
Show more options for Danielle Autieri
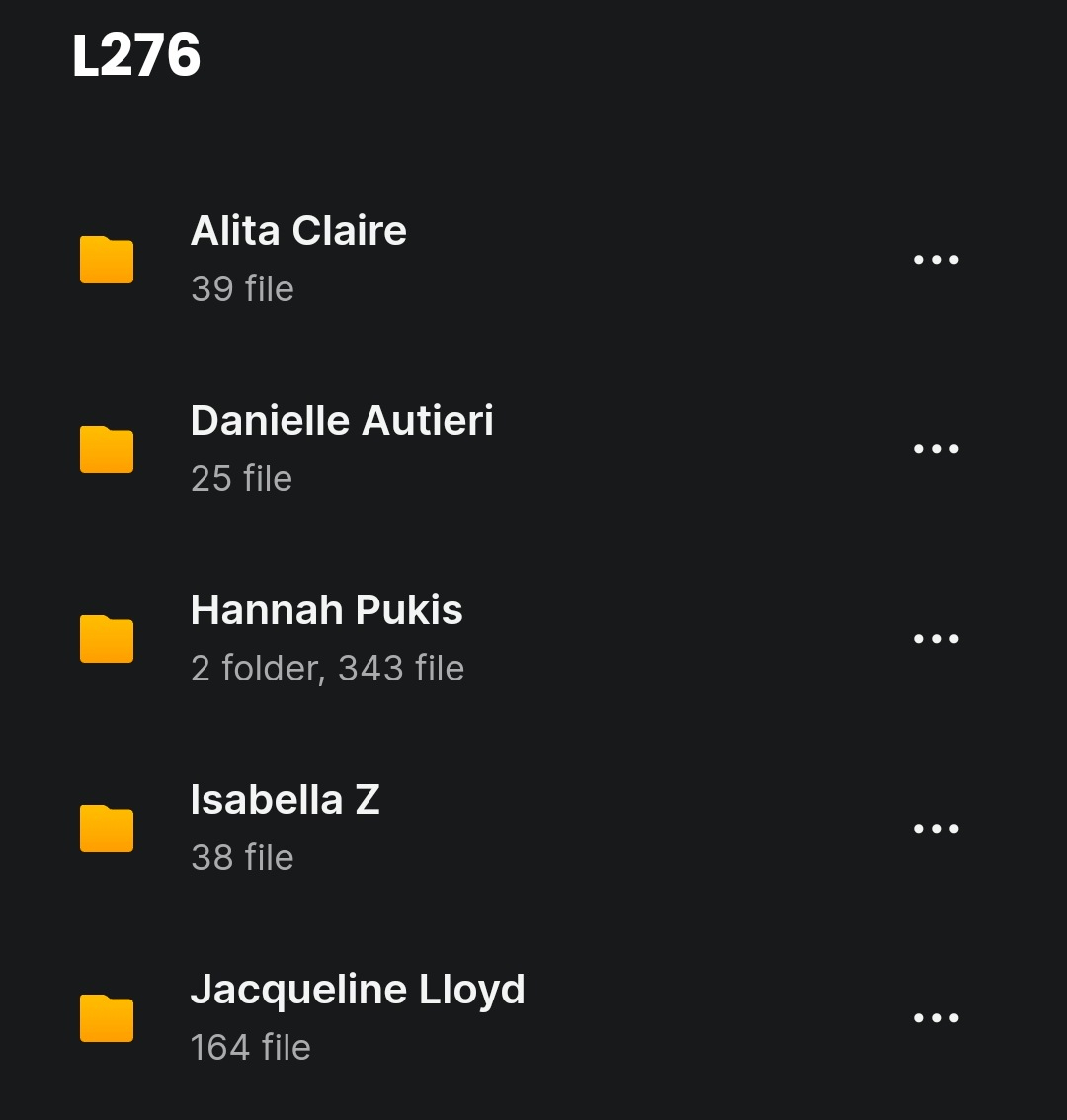point(936,449)
